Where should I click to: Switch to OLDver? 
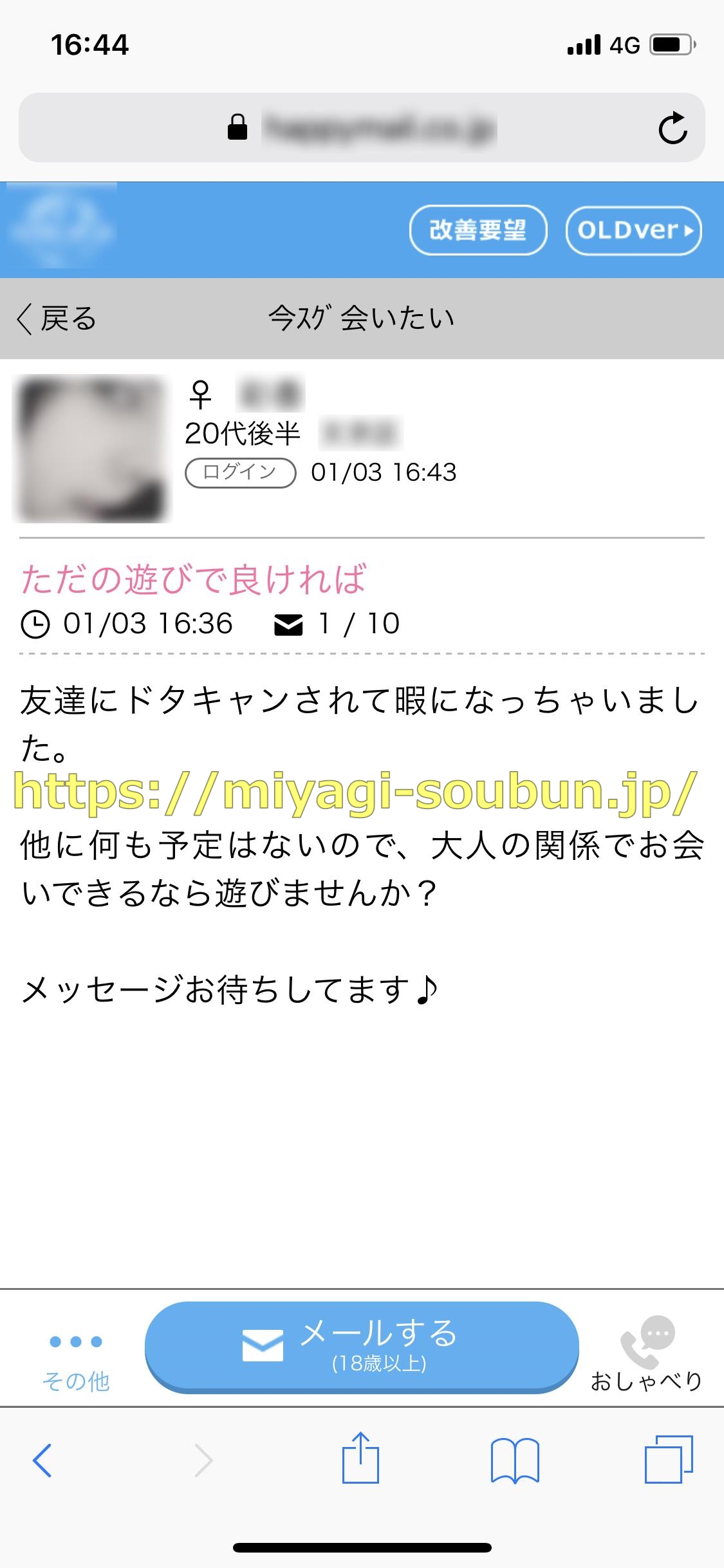[633, 230]
